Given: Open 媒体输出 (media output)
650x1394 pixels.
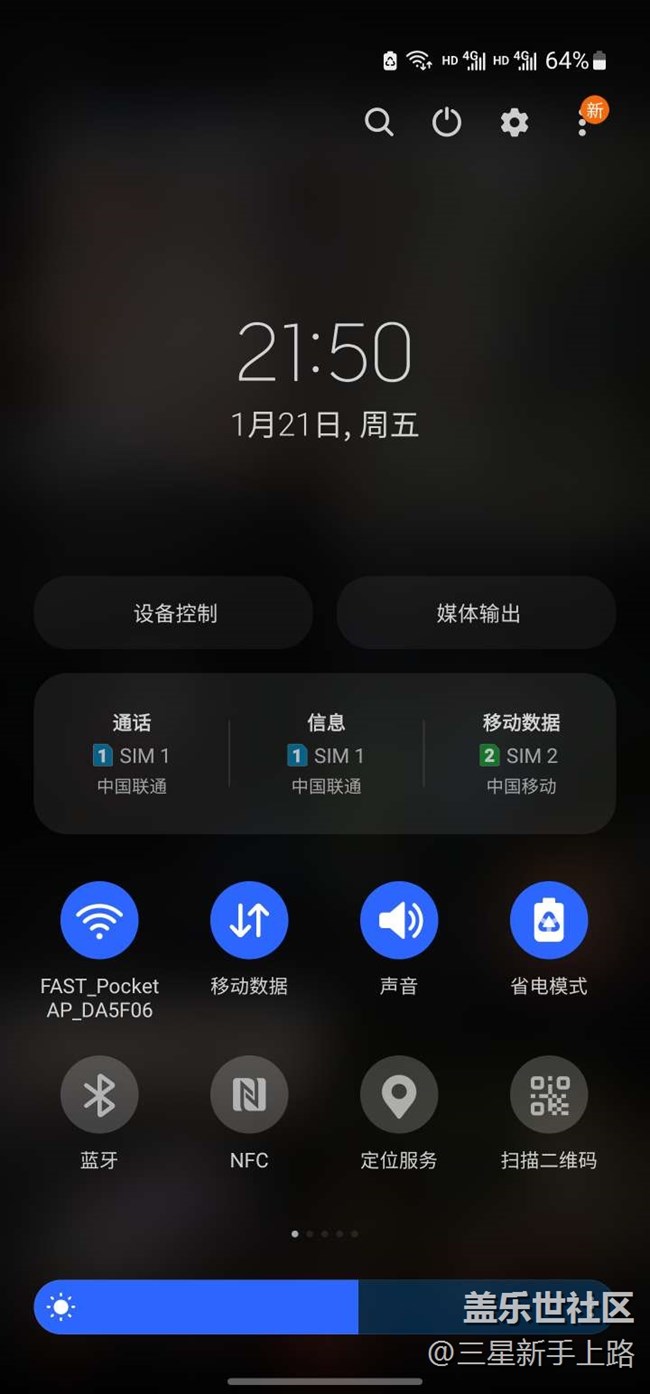Looking at the screenshot, I should (477, 613).
